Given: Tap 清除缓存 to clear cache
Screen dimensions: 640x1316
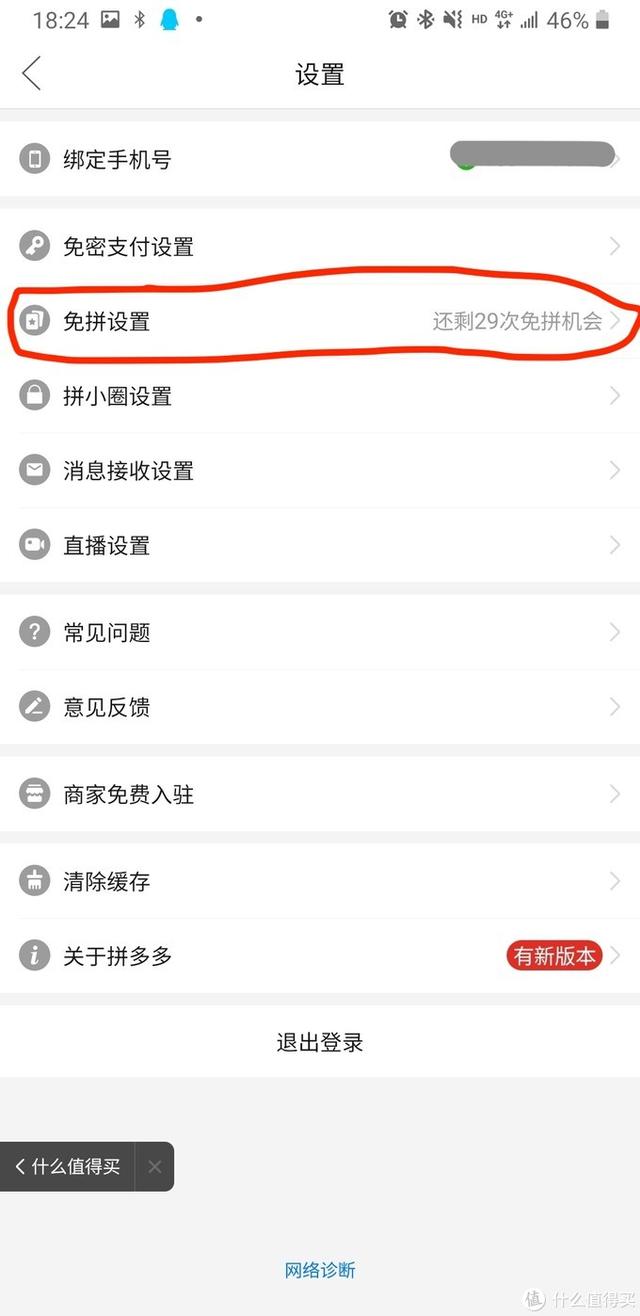Looking at the screenshot, I should pyautogui.click(x=320, y=881).
